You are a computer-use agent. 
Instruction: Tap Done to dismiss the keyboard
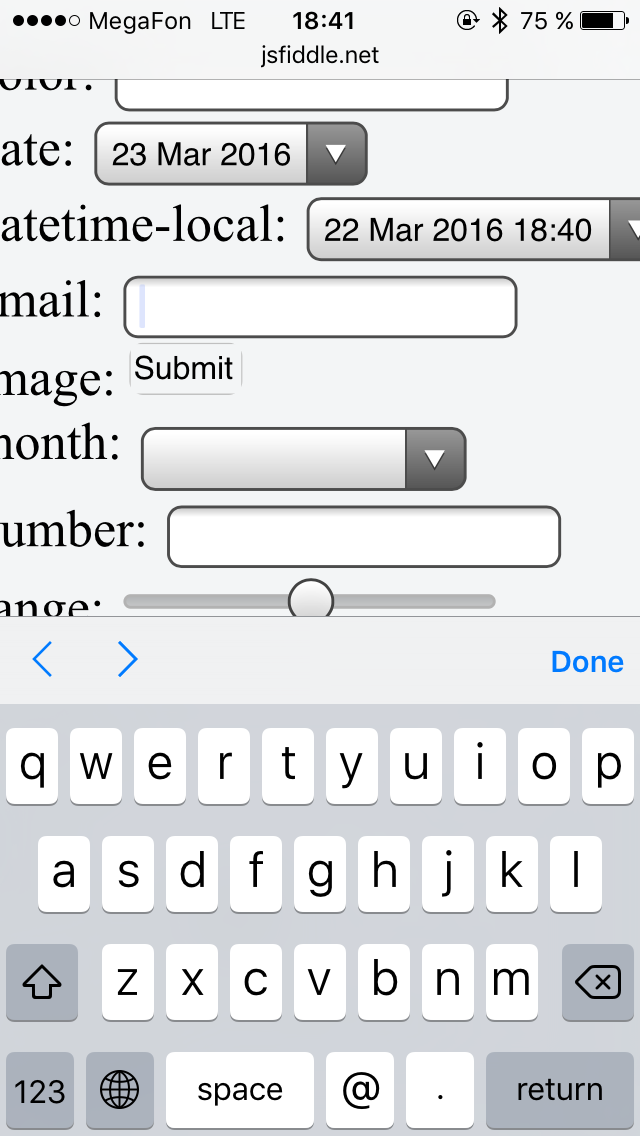click(x=587, y=661)
